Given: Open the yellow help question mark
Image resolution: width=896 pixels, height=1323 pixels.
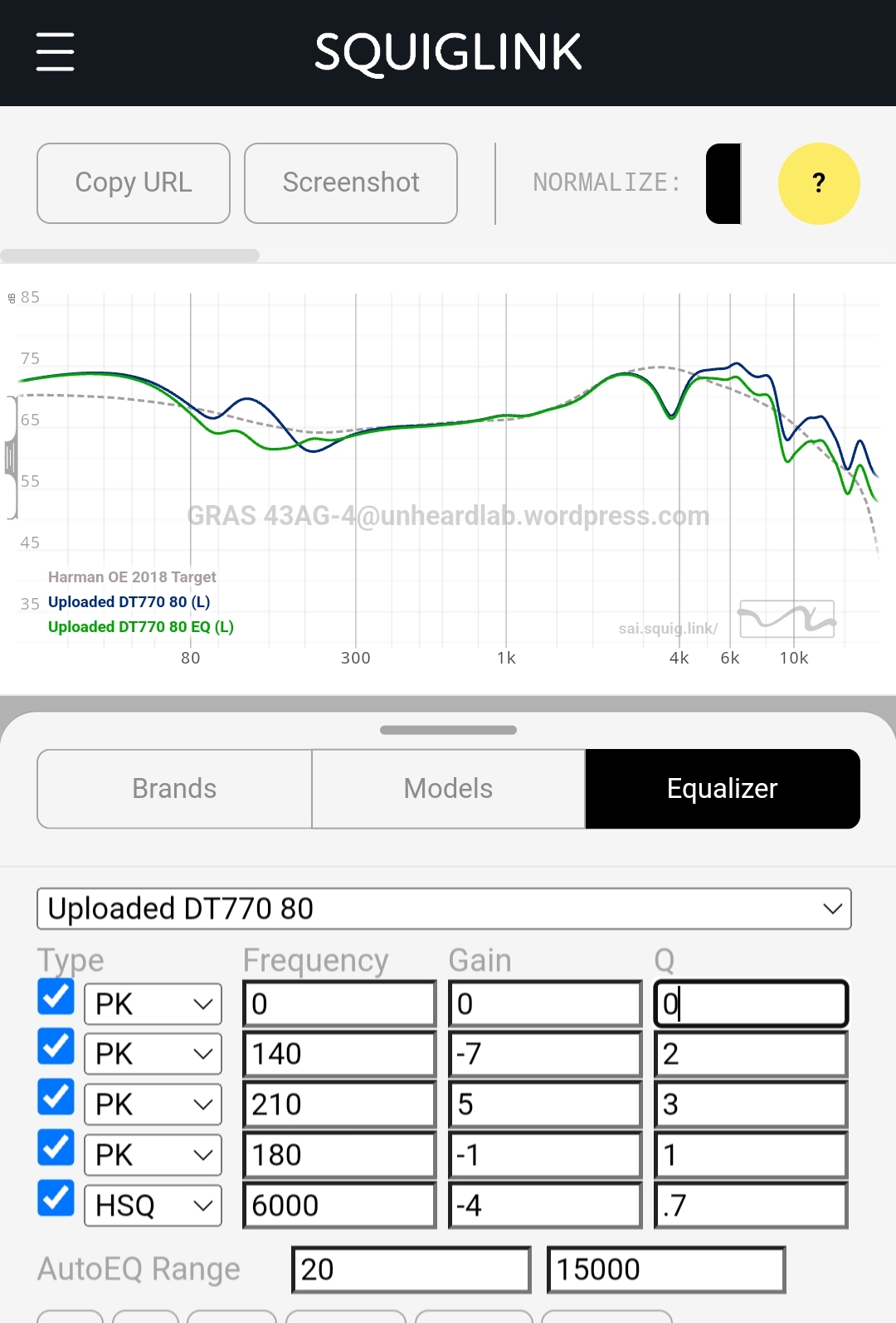Looking at the screenshot, I should pyautogui.click(x=819, y=183).
